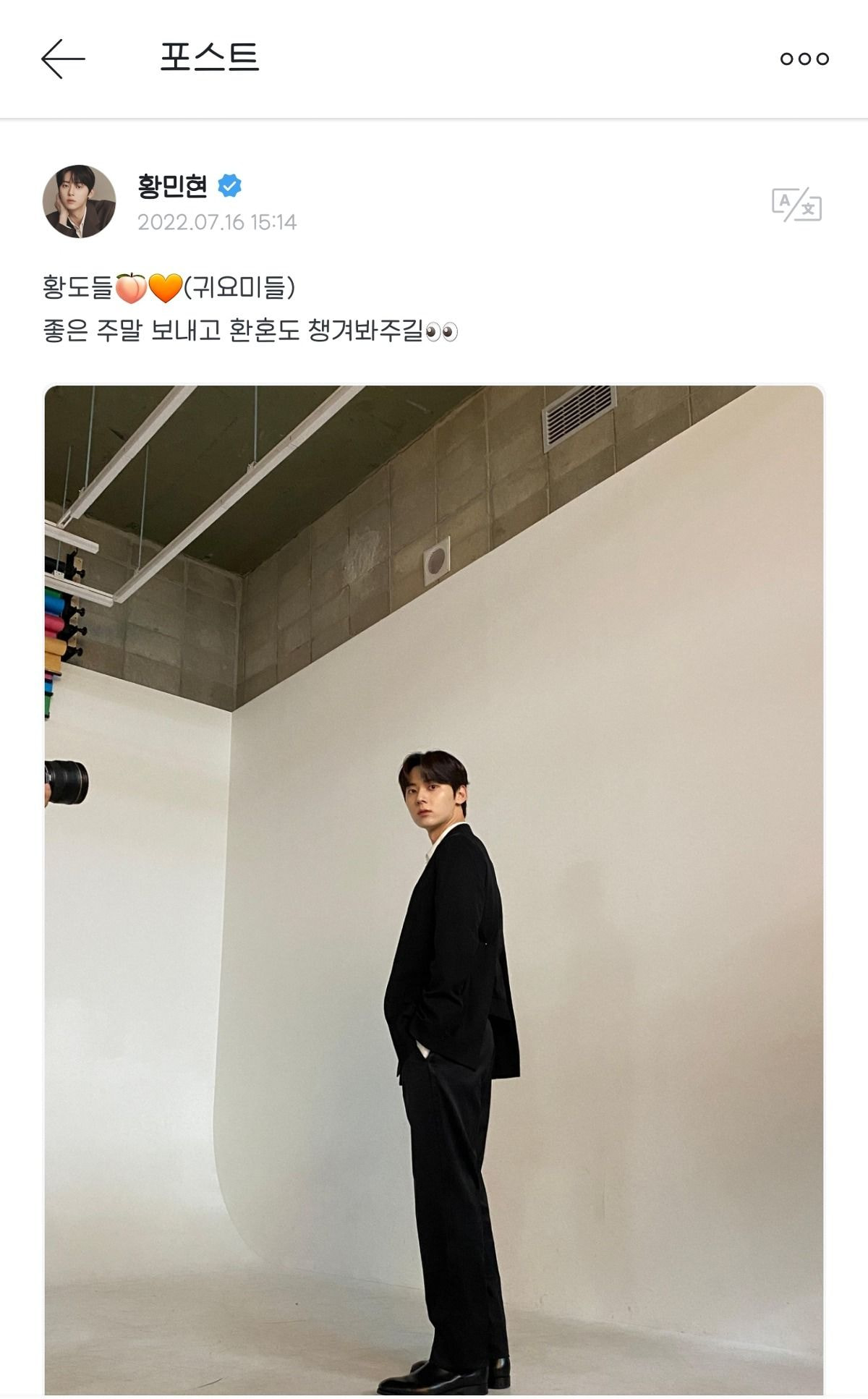
Task: Open the three-dot overflow menu
Action: click(804, 59)
